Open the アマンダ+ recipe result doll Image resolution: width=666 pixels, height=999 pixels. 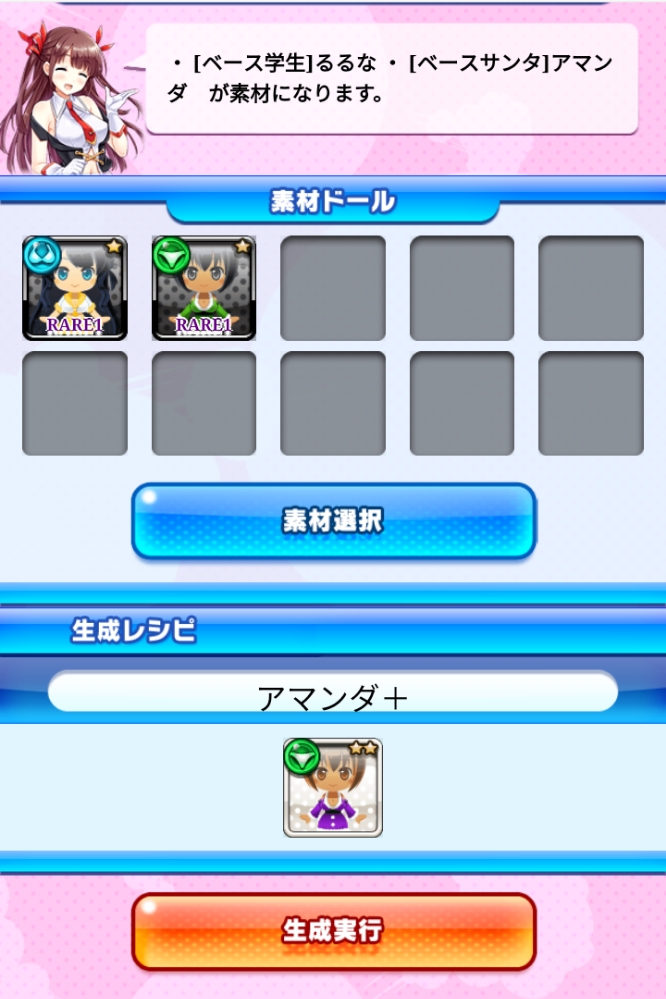click(333, 787)
